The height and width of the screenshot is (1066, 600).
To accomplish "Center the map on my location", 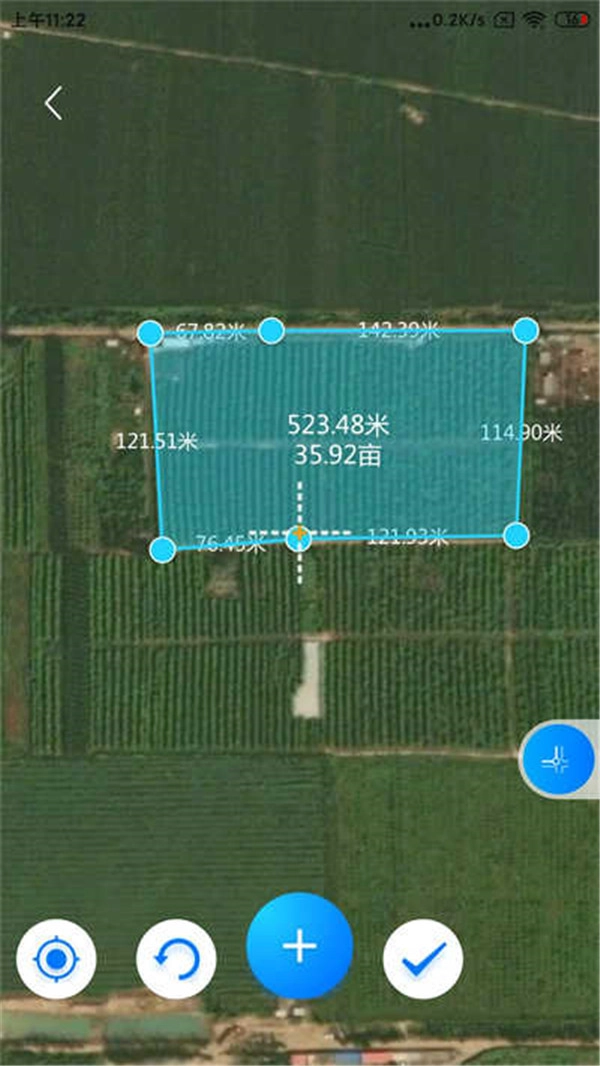I will (56, 958).
